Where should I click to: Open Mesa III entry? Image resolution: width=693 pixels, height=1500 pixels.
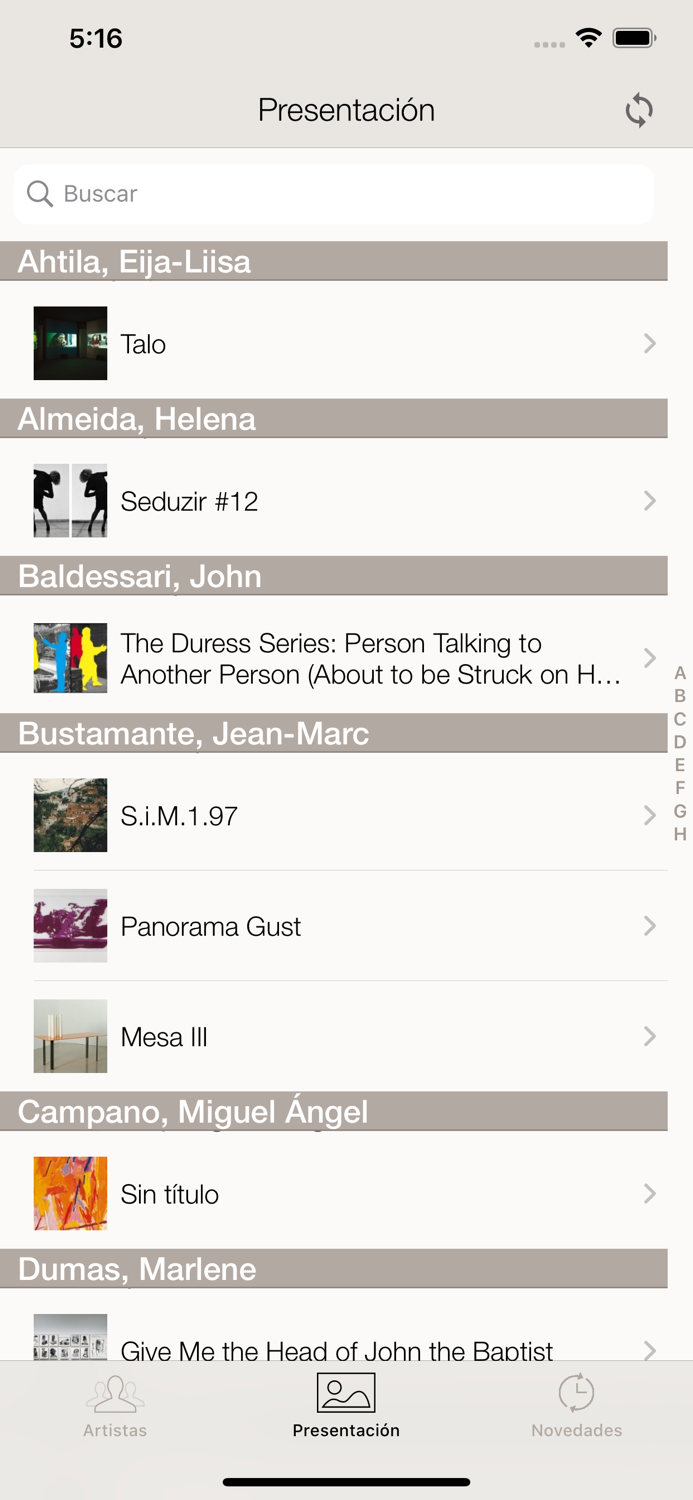[x=334, y=1036]
